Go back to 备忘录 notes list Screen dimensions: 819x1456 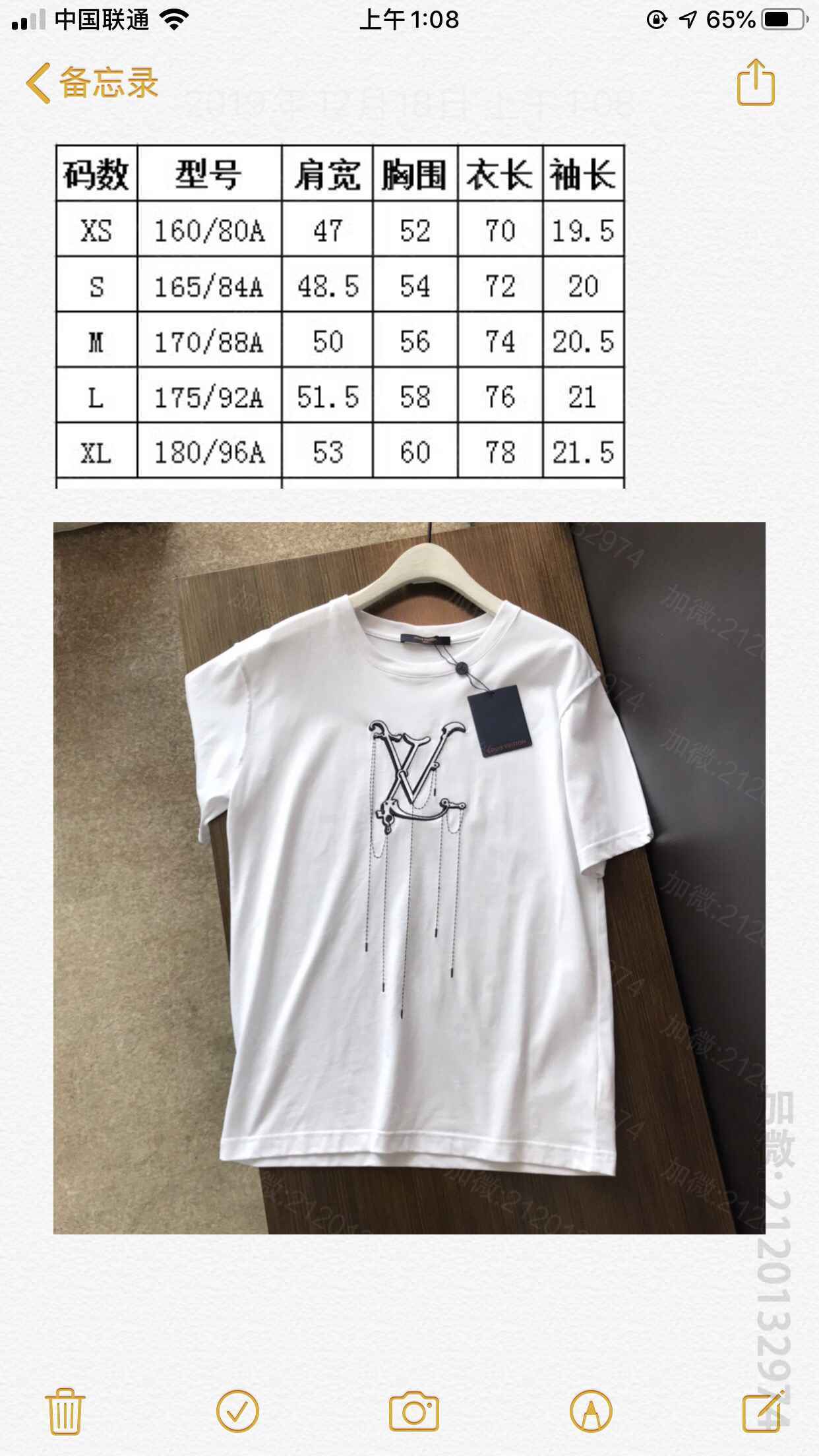click(x=92, y=83)
